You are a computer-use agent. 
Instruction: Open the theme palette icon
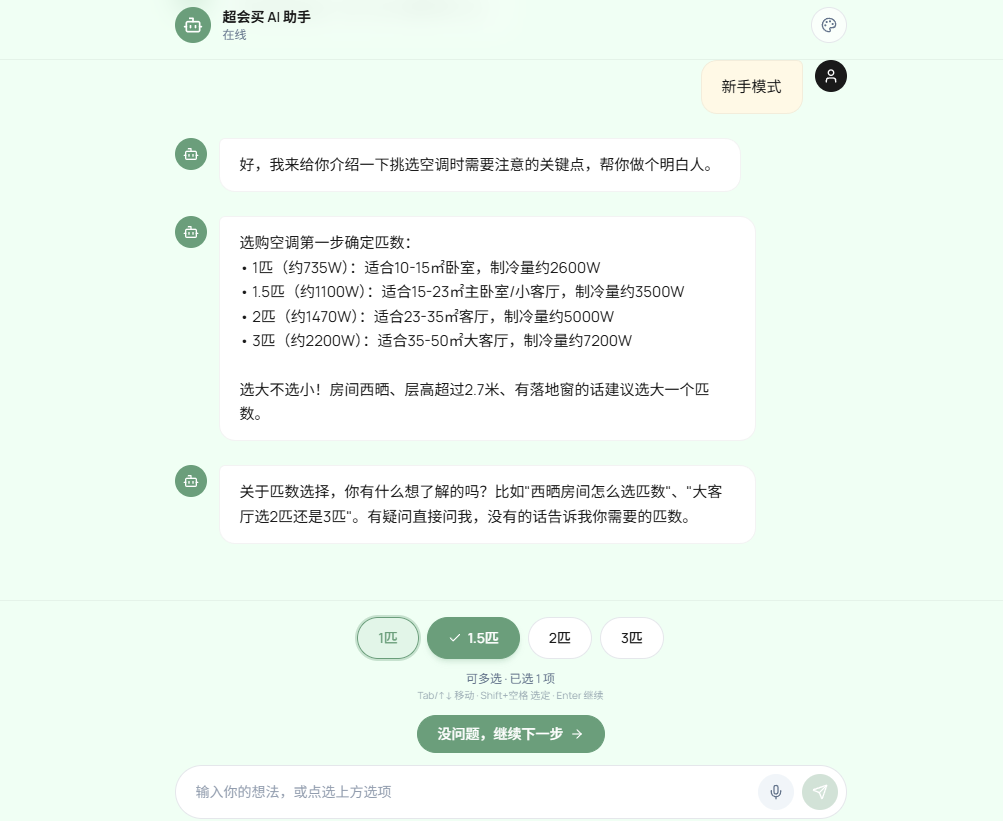click(x=828, y=26)
